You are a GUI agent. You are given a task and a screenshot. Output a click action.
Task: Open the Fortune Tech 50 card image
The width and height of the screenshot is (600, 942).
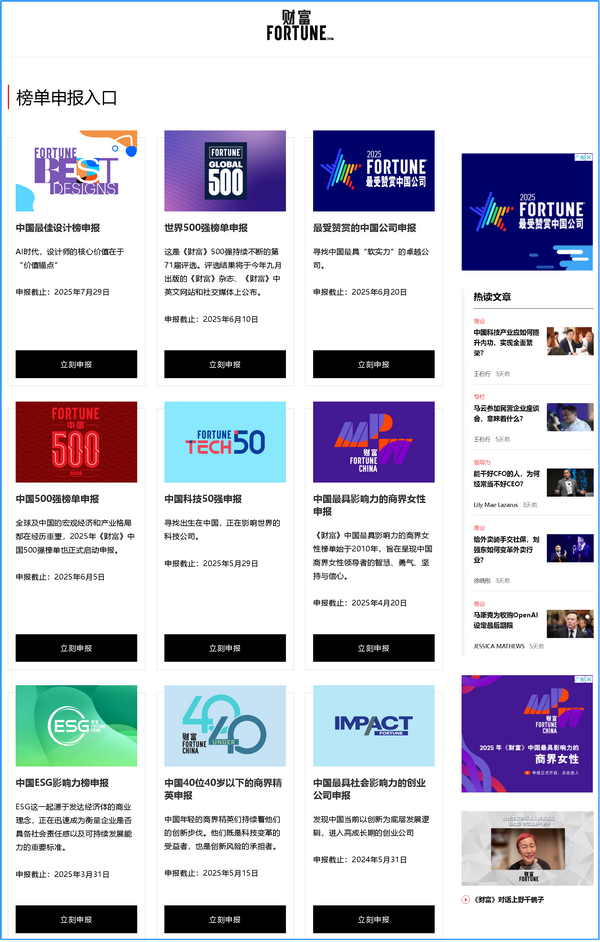(225, 442)
